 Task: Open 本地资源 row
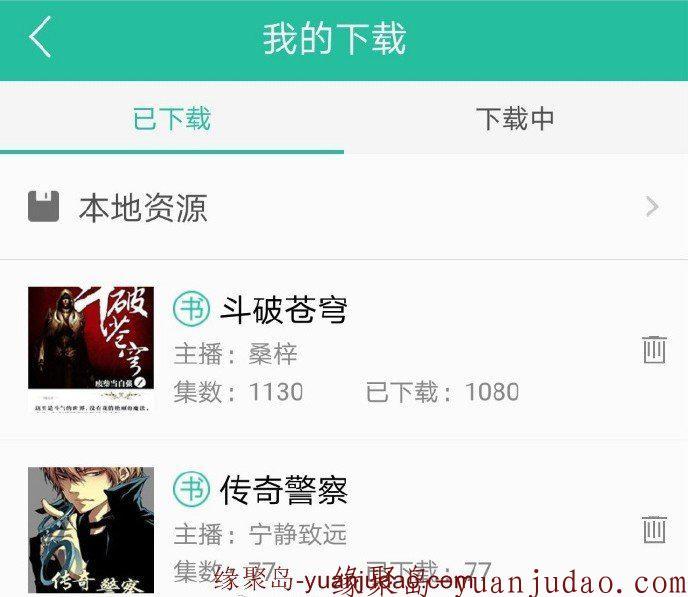click(343, 208)
